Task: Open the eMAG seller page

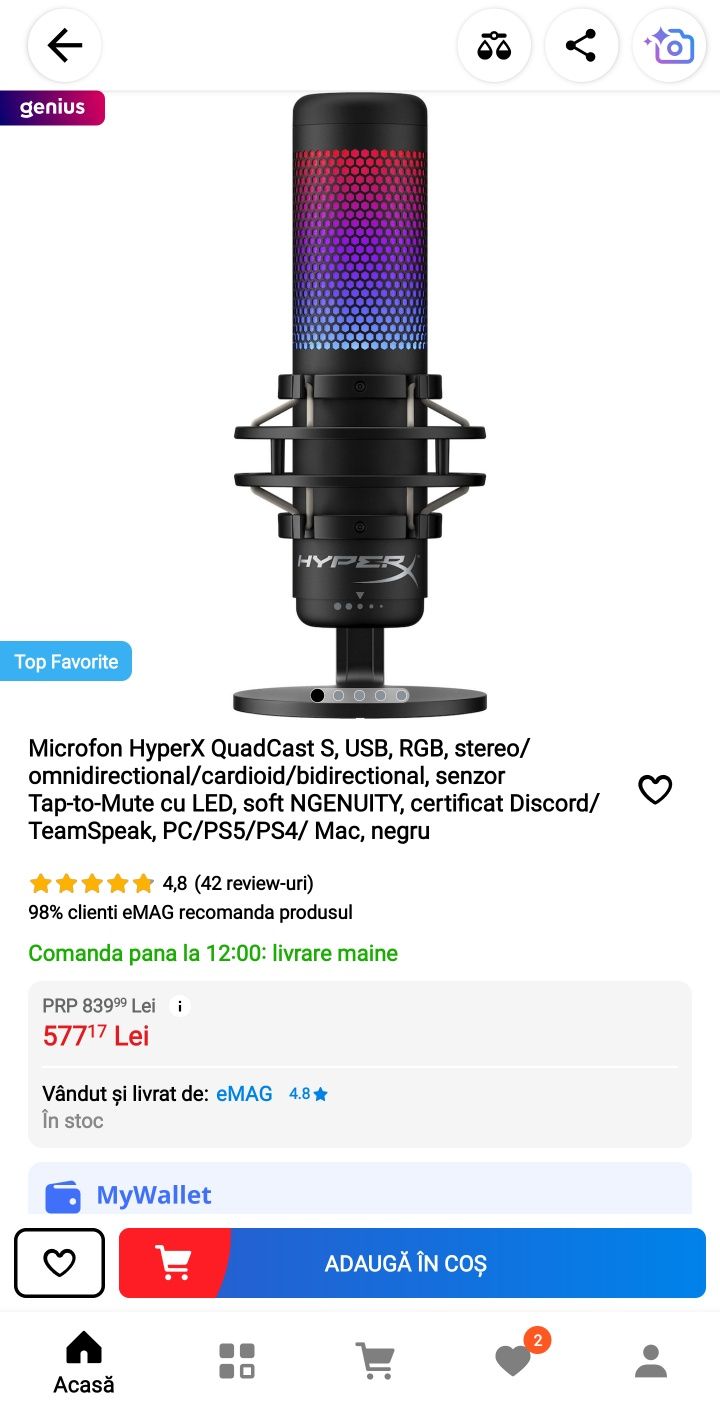Action: point(244,1094)
